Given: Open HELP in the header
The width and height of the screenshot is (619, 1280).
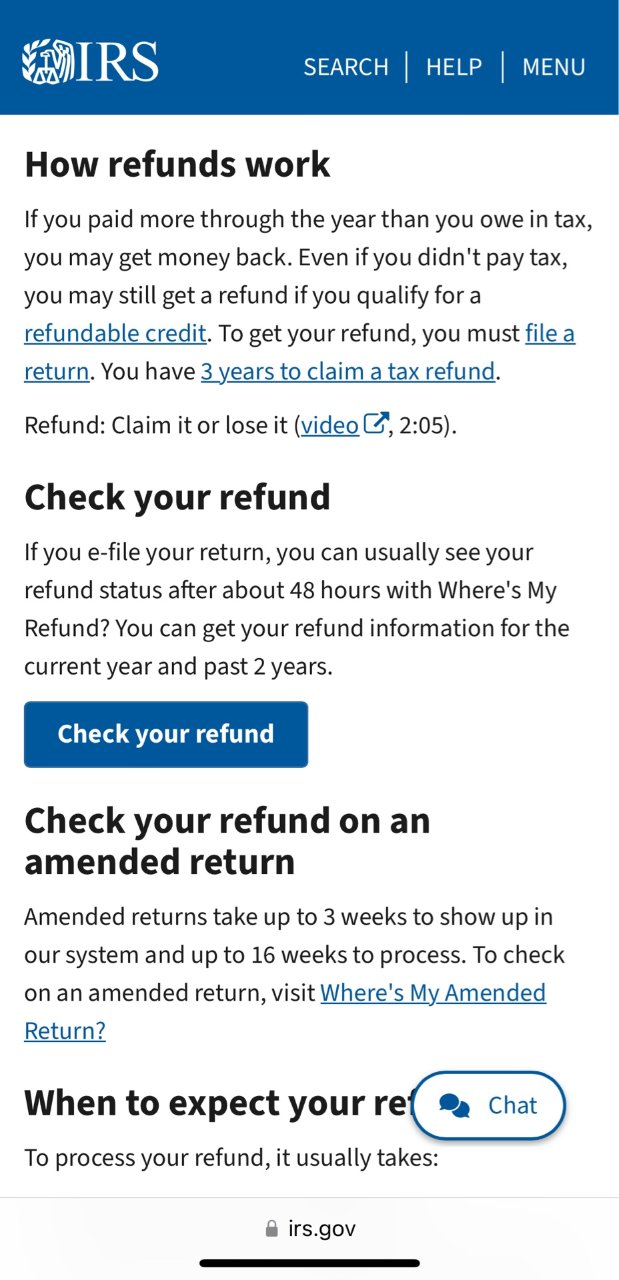Looking at the screenshot, I should click(453, 67).
